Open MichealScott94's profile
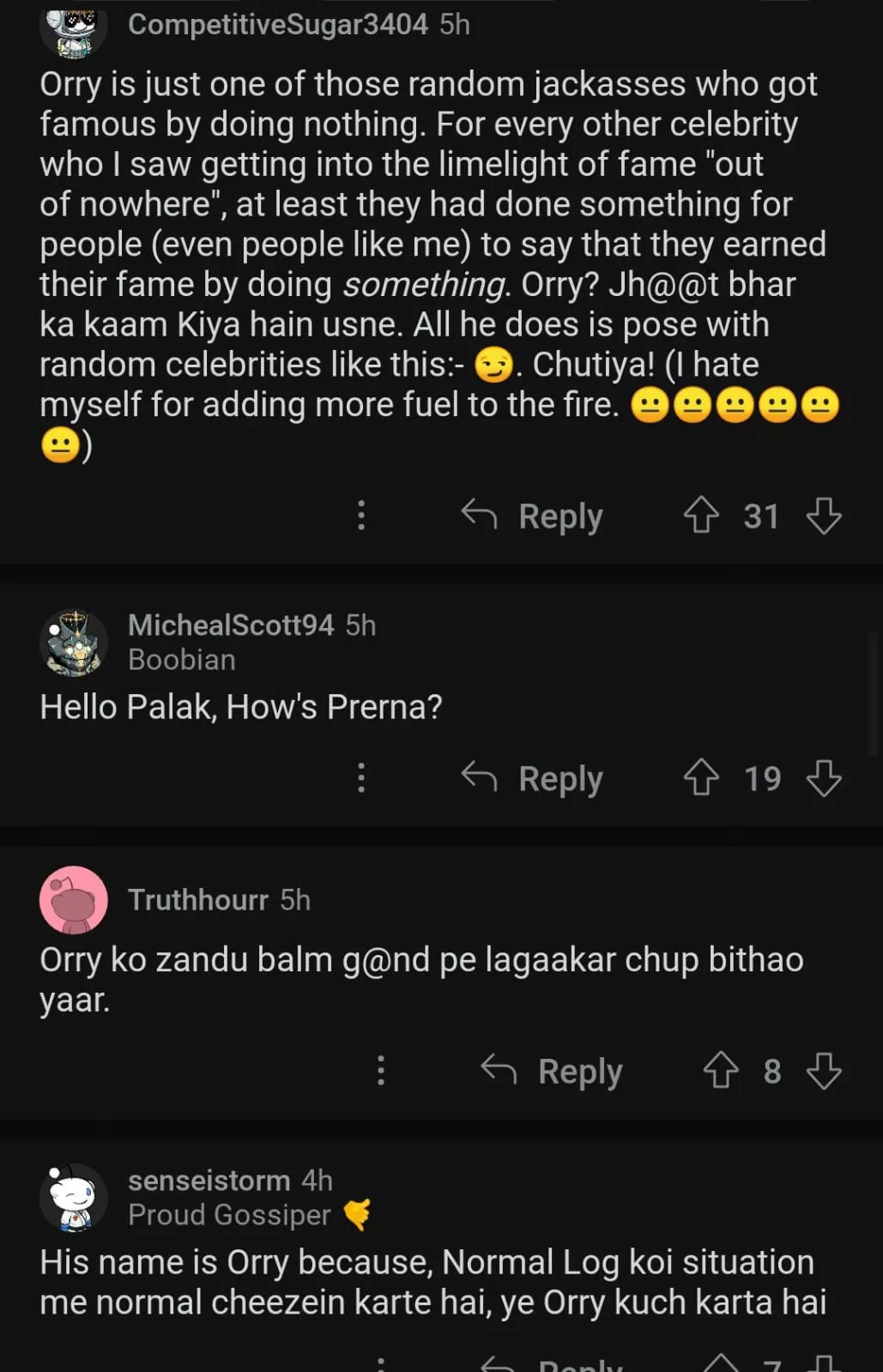883x1372 pixels. click(x=230, y=626)
